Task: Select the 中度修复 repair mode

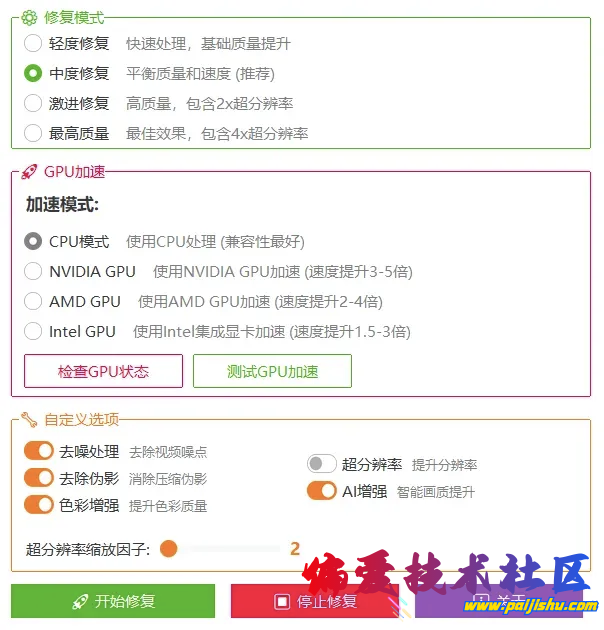Action: (33, 73)
